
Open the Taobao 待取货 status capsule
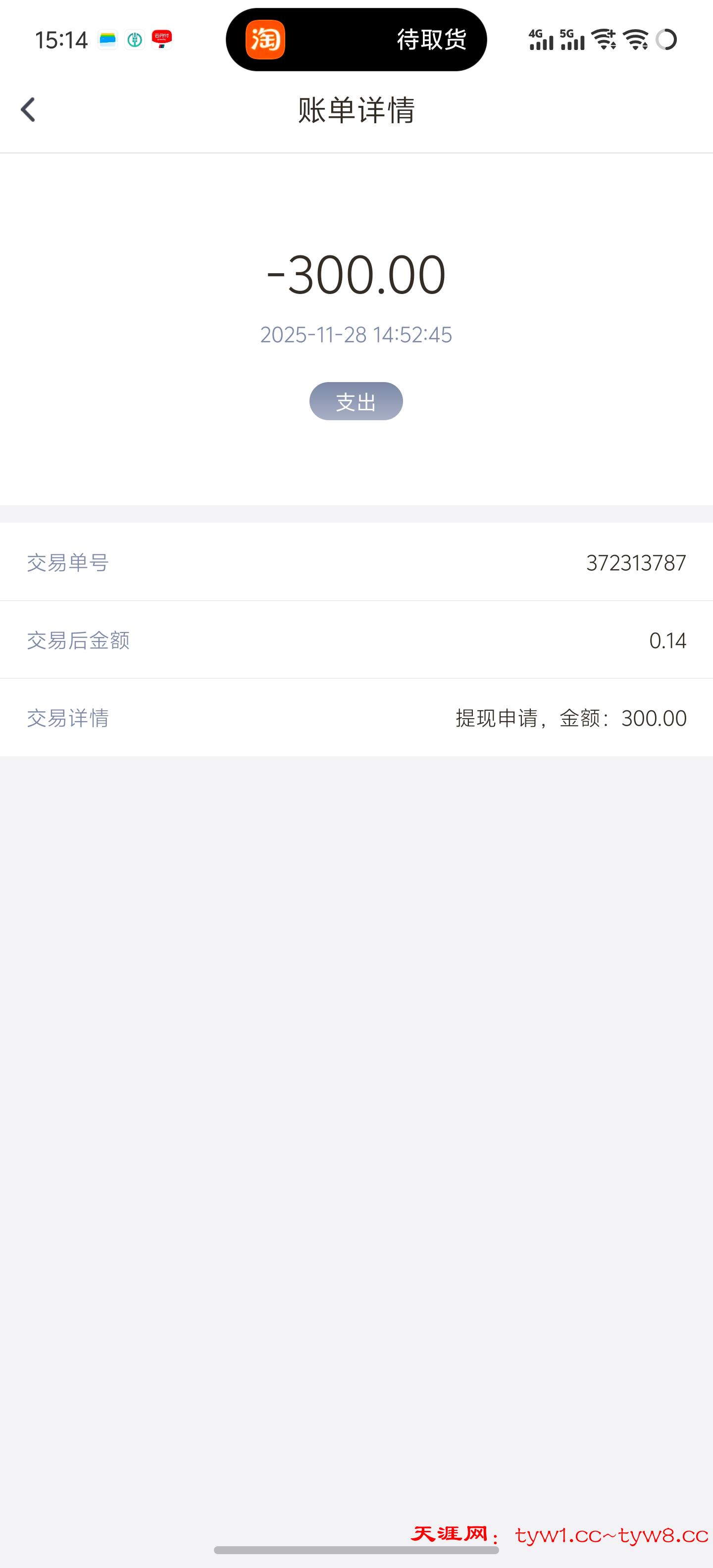coord(356,40)
